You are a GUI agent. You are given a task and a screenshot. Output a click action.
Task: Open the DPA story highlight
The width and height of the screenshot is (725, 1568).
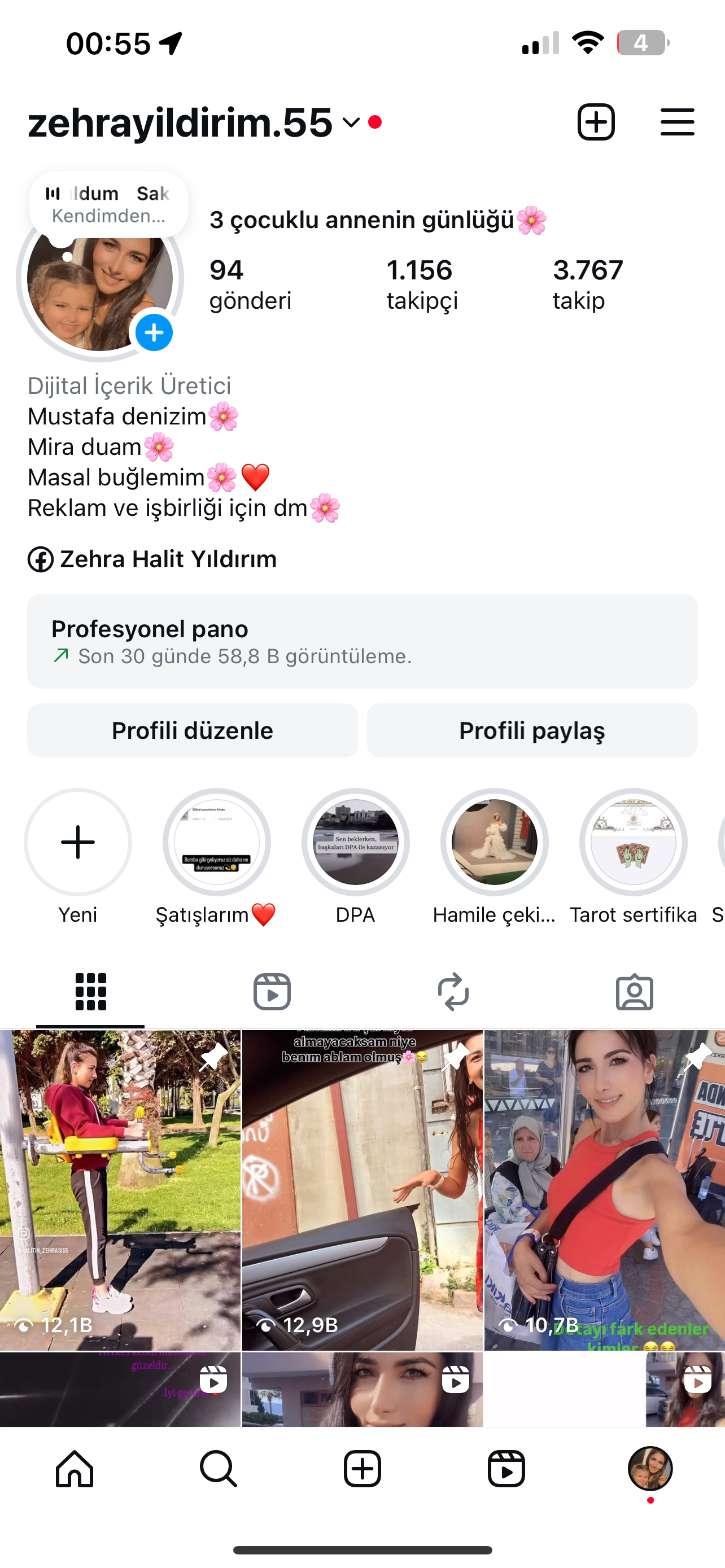(x=356, y=843)
